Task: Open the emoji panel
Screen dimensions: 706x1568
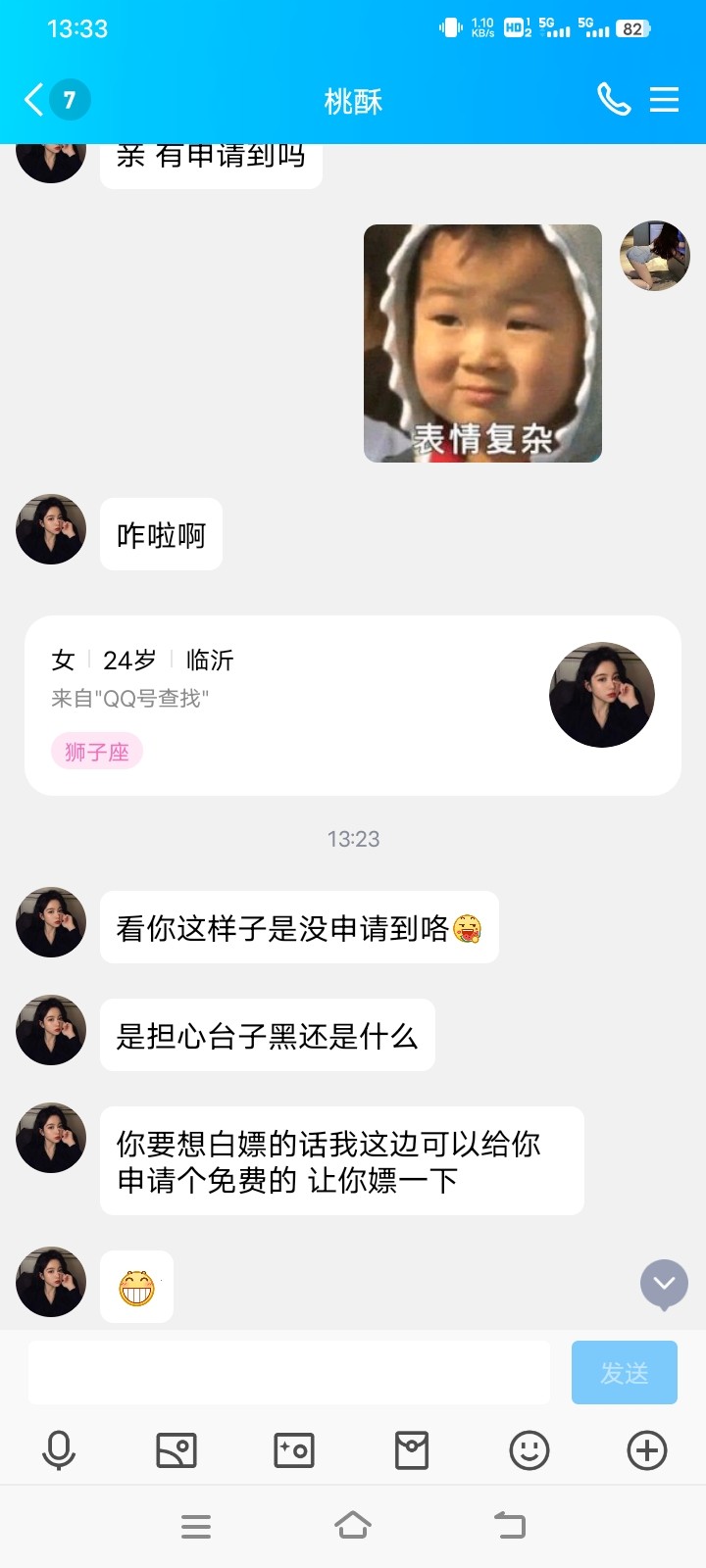Action: [529, 1450]
